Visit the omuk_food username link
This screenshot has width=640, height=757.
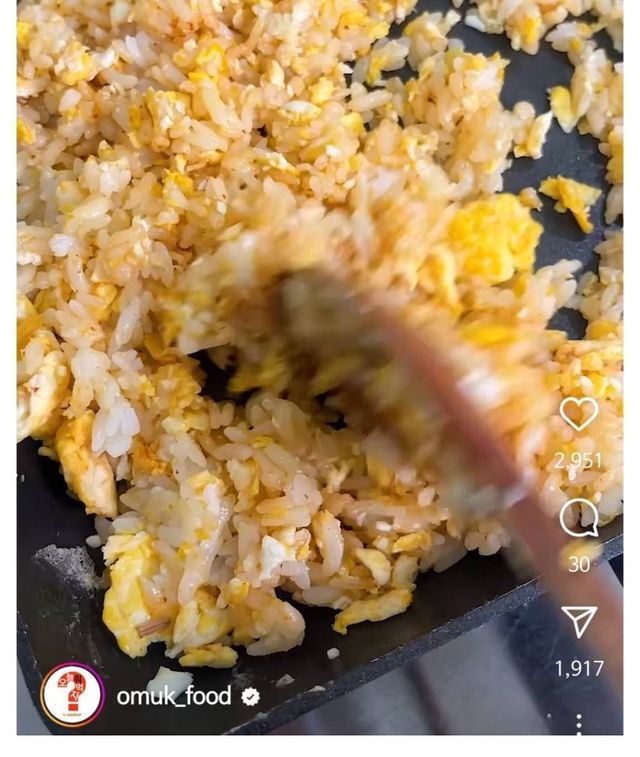174,696
